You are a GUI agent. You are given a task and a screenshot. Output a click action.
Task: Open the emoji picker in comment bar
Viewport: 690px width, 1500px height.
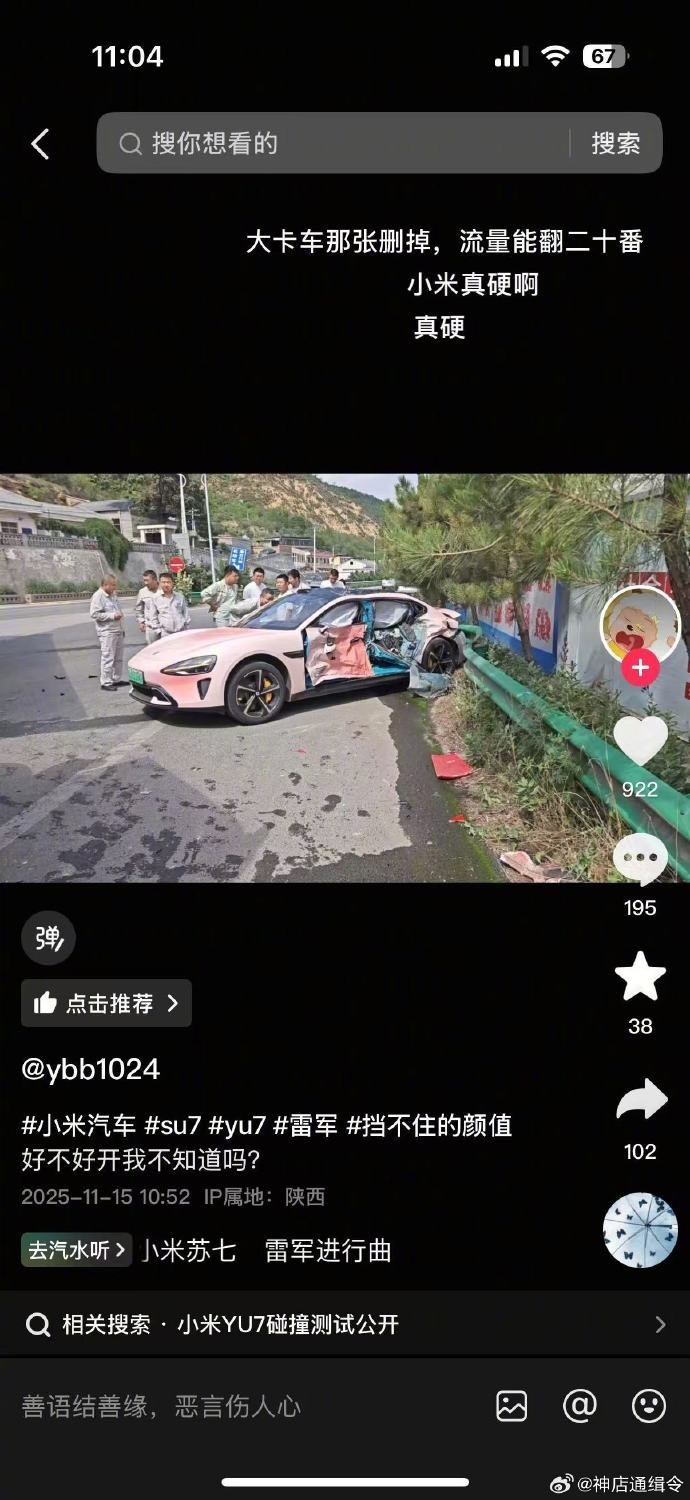coord(649,1406)
